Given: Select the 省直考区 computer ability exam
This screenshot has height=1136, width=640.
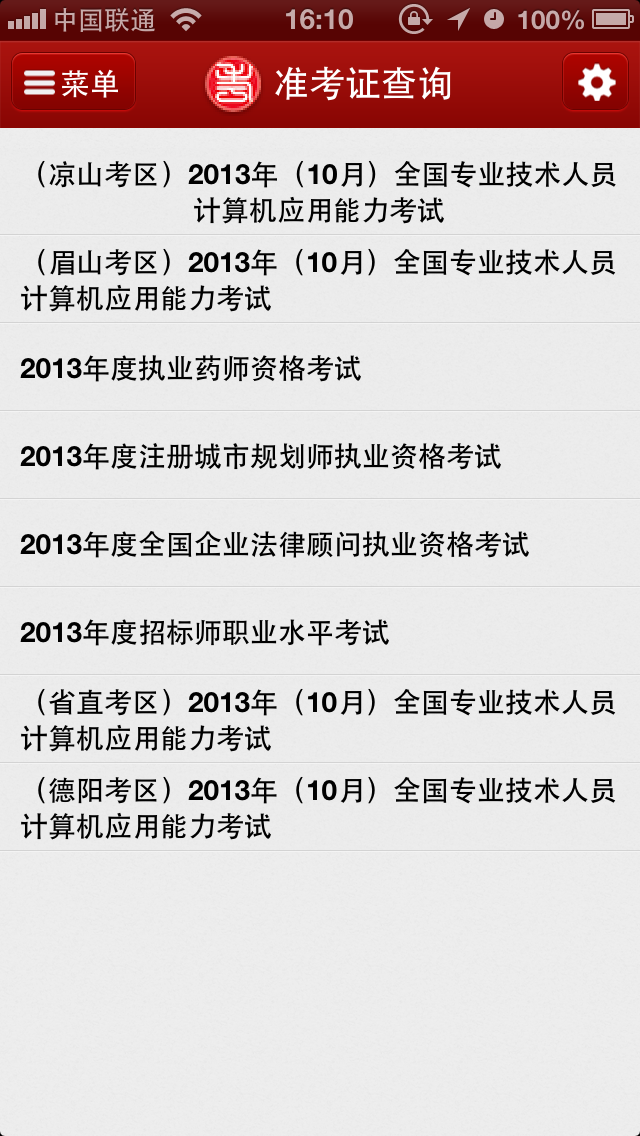Looking at the screenshot, I should [320, 719].
